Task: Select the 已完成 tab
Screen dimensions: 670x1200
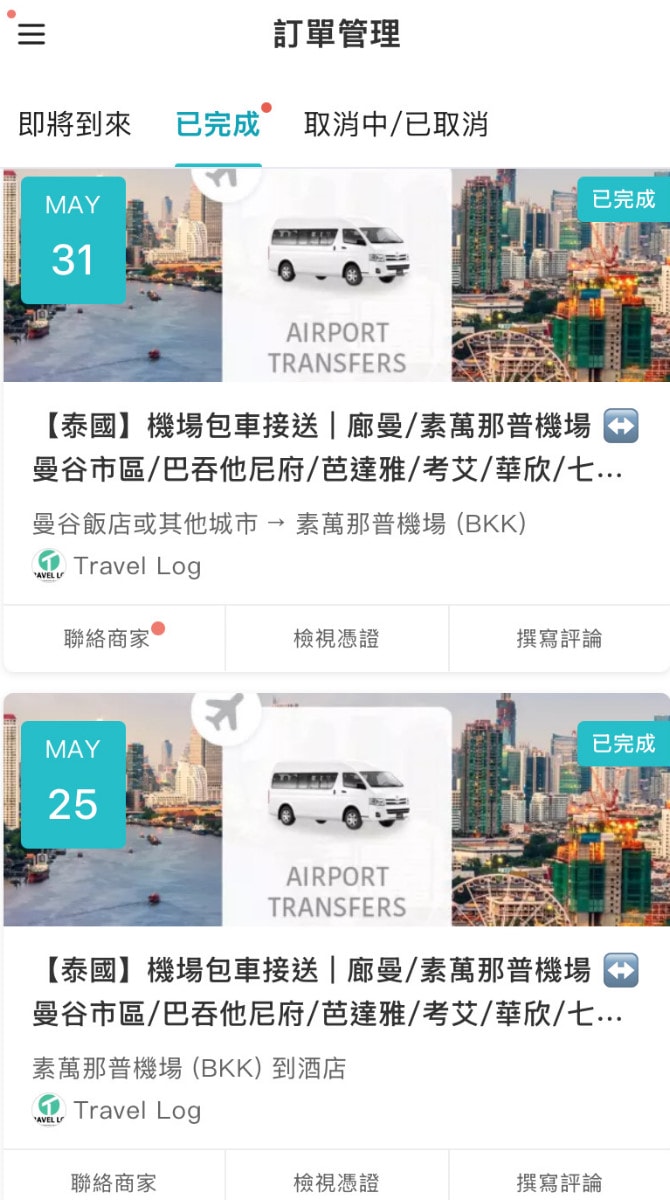Action: (218, 125)
